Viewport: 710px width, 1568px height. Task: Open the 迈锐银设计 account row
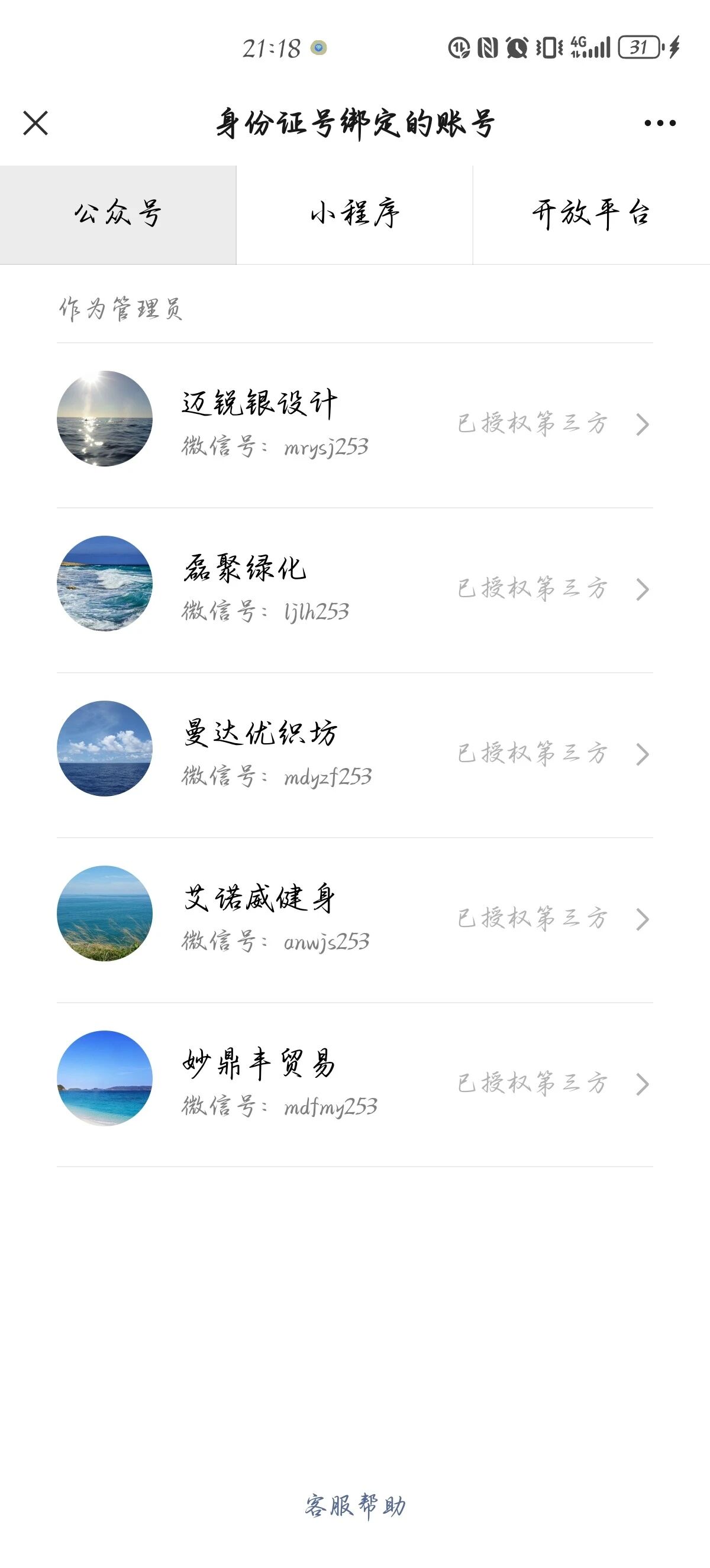tap(354, 425)
